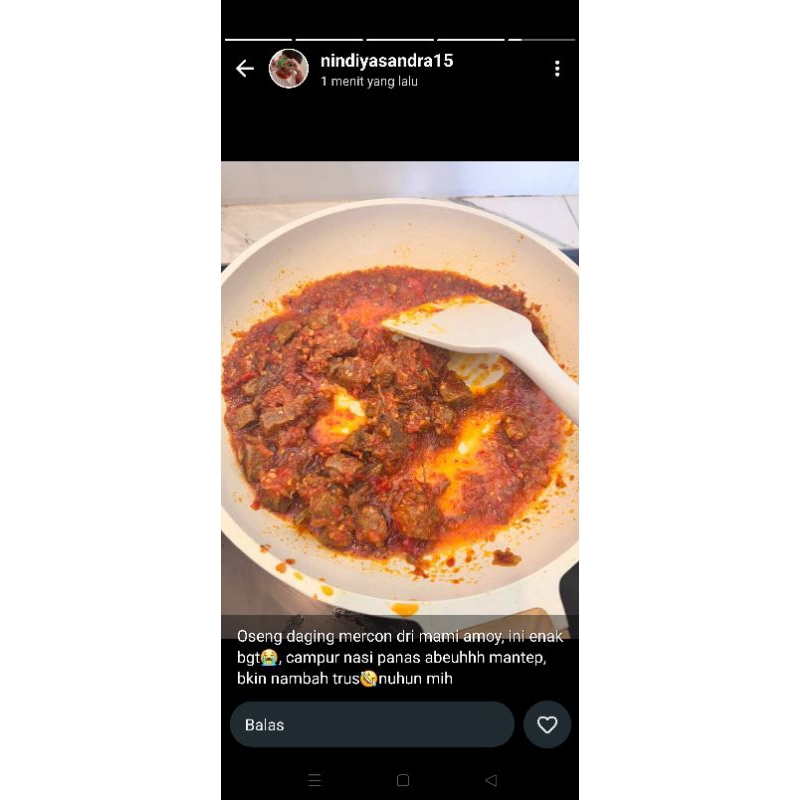Open the three-dot overflow menu

coord(557,69)
